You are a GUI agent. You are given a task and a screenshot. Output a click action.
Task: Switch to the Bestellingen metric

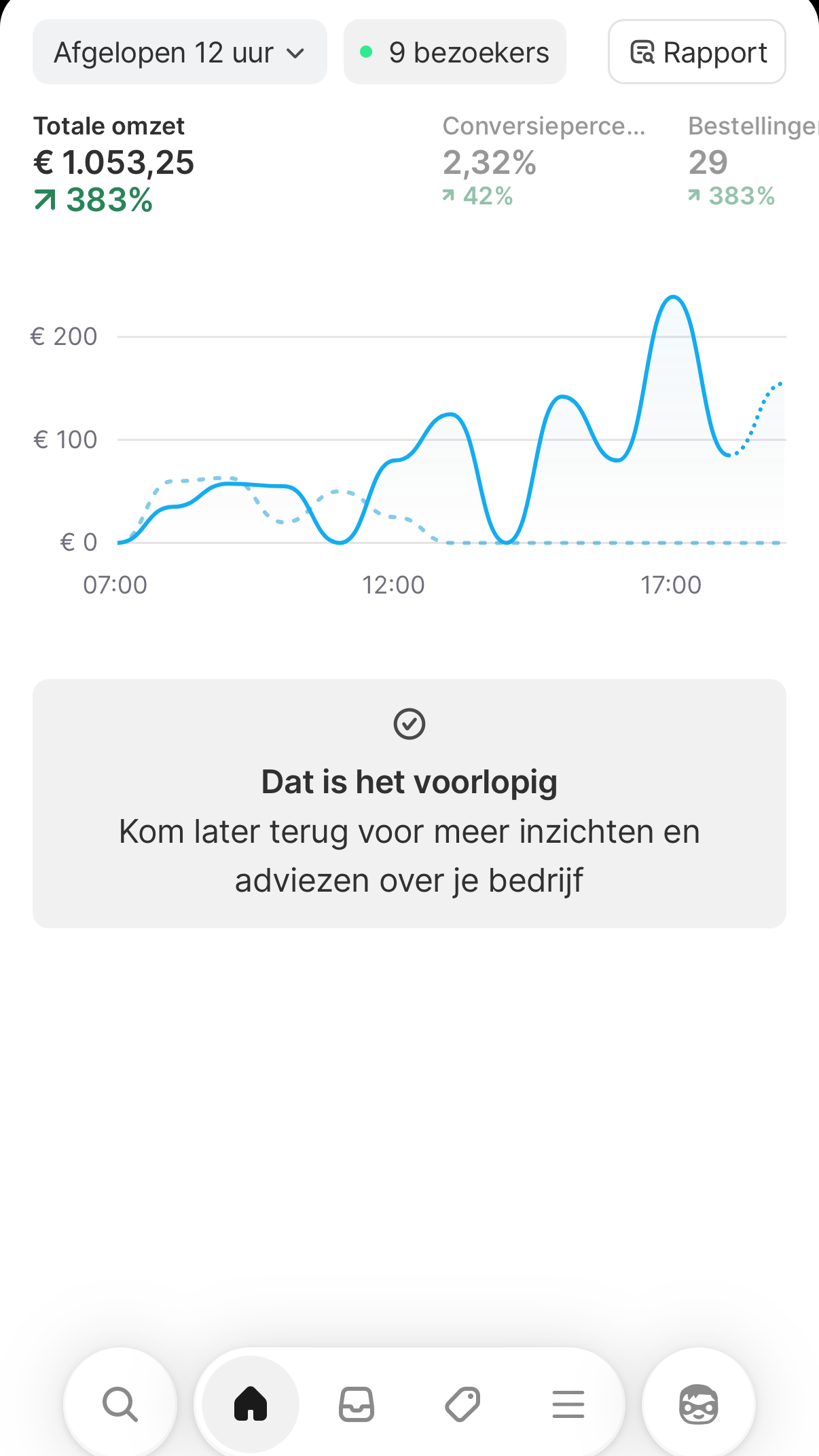click(x=752, y=161)
